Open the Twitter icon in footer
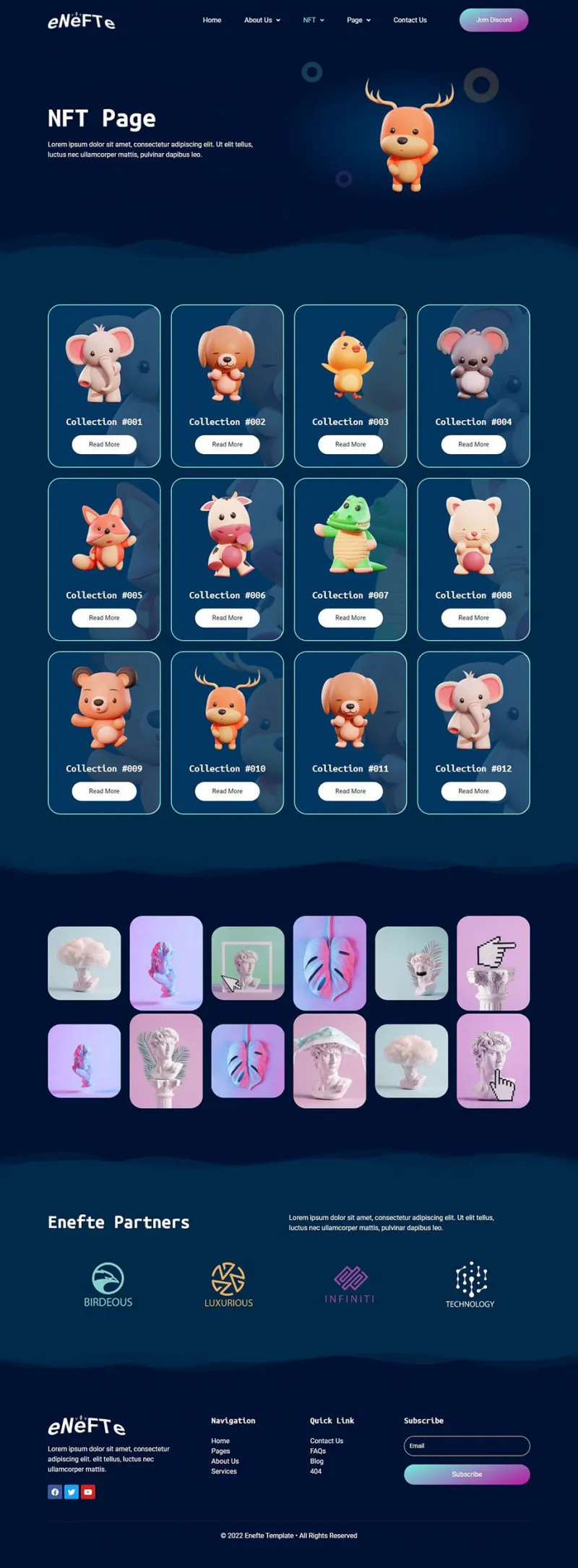Screen dimensions: 578x1568 coord(72,1491)
